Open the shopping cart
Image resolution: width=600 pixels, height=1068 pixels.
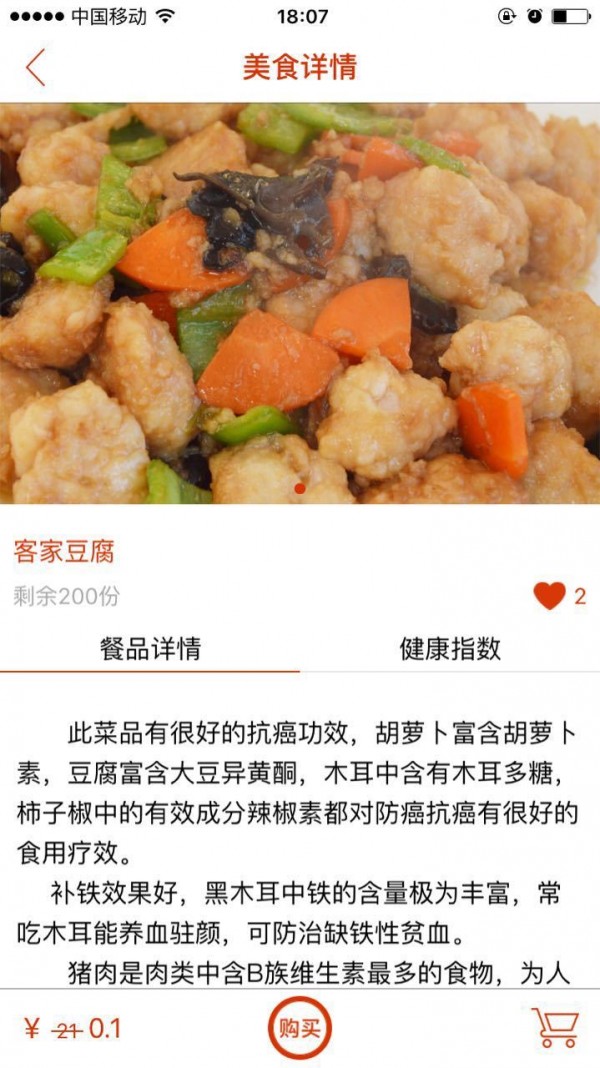(555, 1028)
